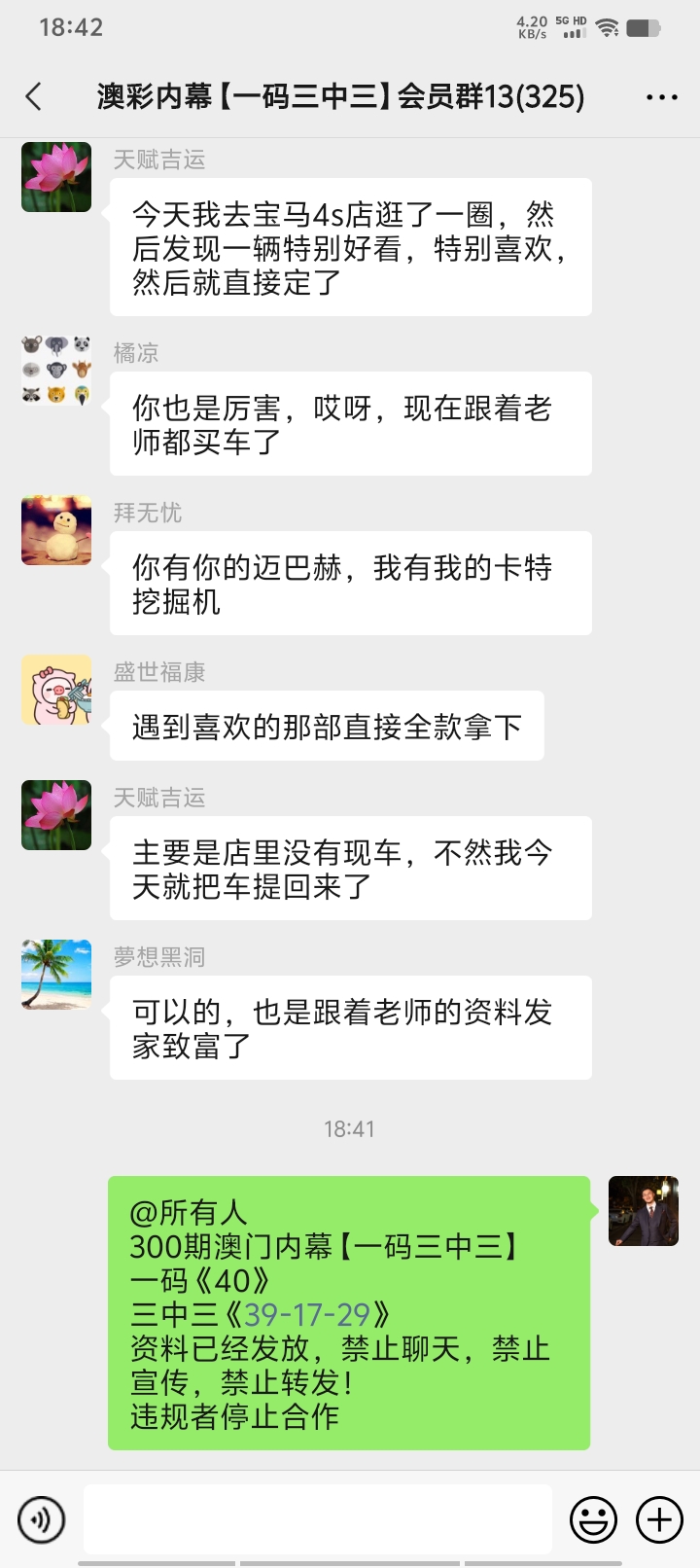Open the plus attachment menu

pos(659,1518)
